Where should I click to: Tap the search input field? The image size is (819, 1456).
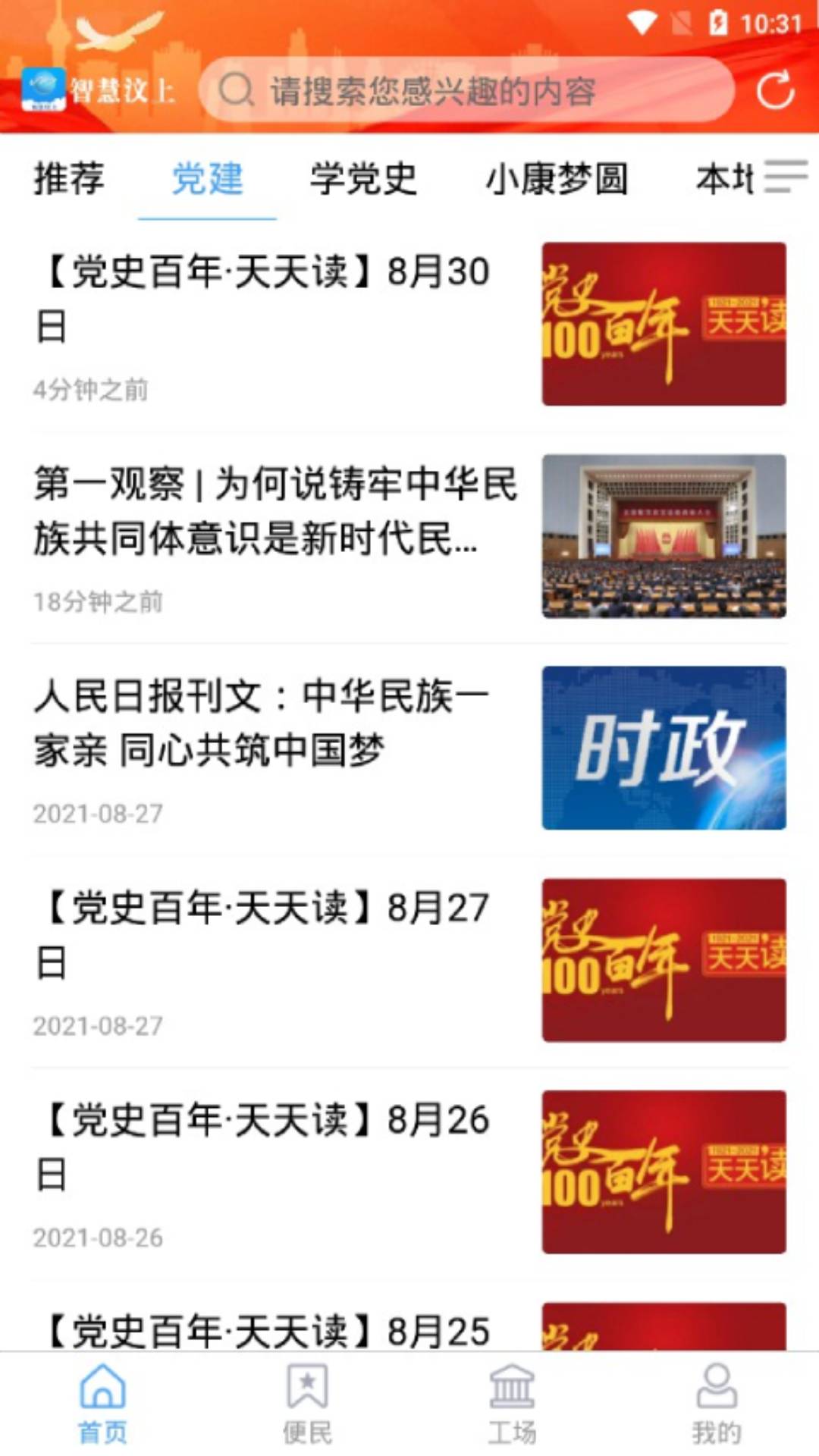(x=470, y=91)
